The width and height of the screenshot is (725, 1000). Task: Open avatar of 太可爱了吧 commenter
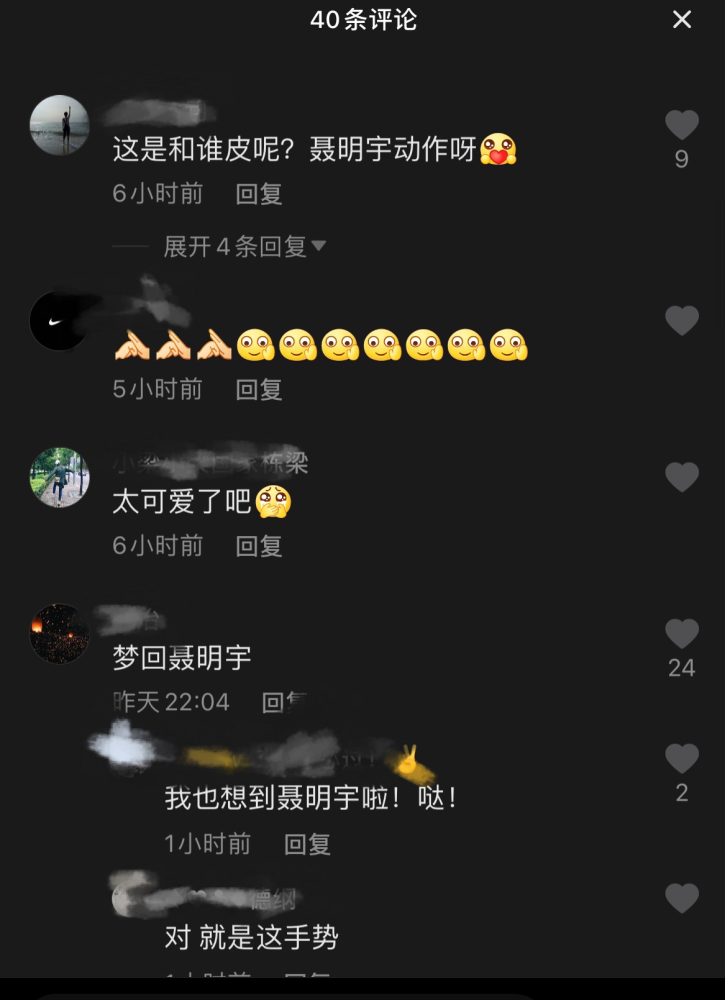(x=59, y=477)
